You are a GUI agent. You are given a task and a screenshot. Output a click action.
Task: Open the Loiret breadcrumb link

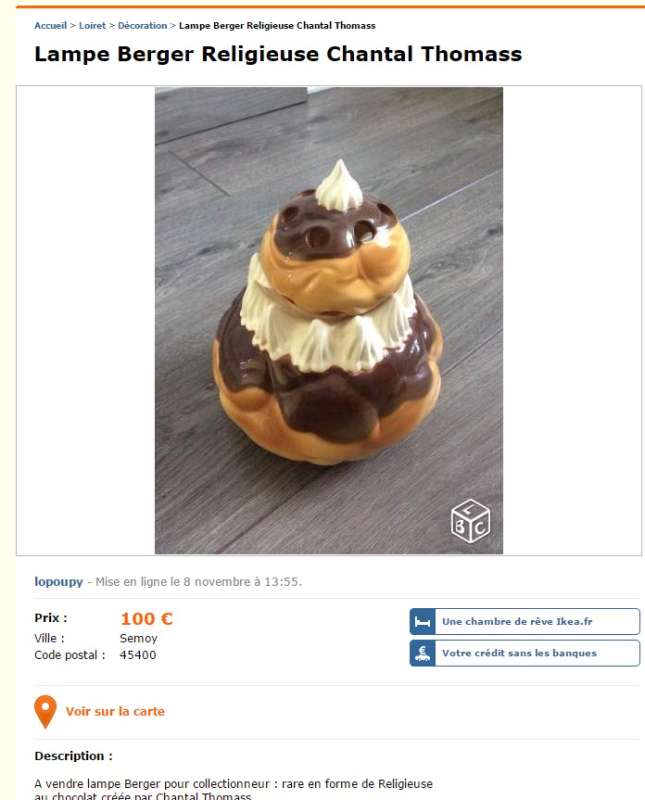click(92, 26)
